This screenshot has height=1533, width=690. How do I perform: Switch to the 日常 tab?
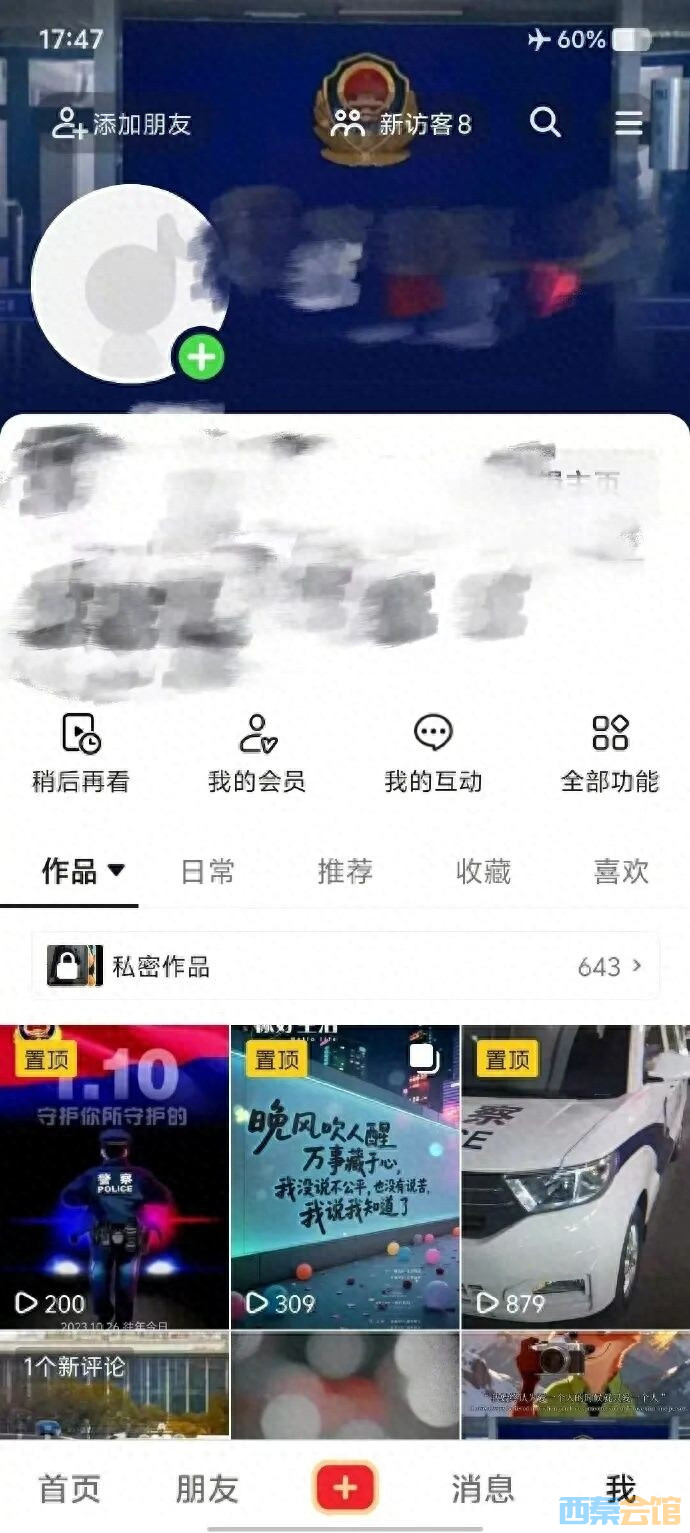[x=207, y=872]
